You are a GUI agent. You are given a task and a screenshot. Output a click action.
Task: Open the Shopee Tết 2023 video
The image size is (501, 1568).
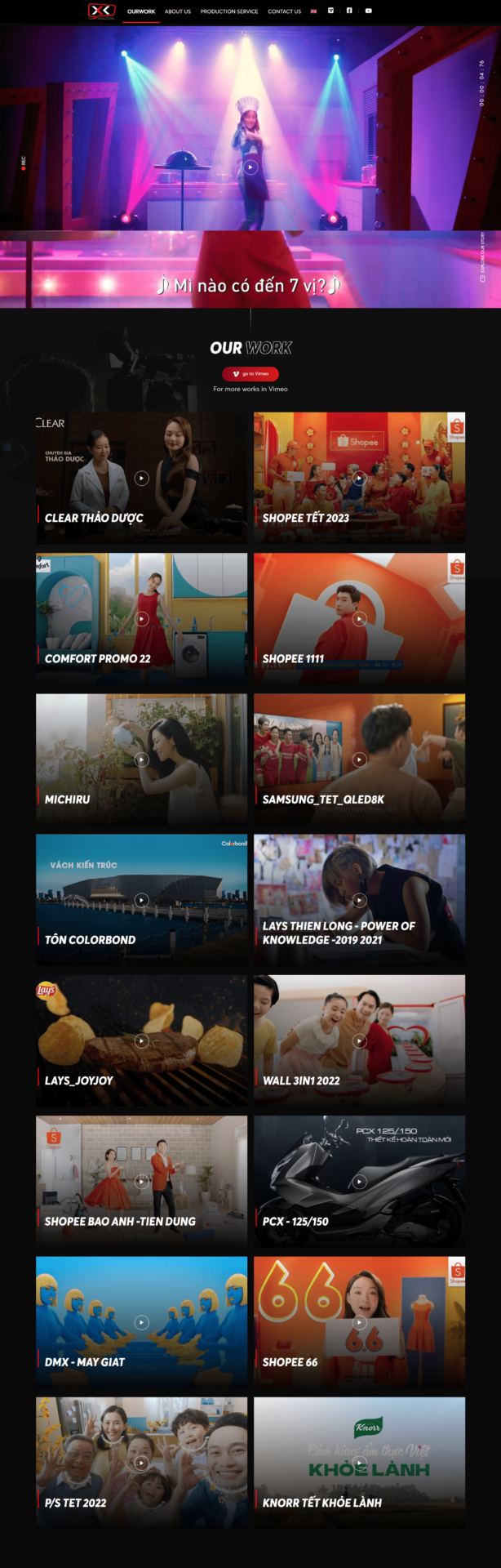pyautogui.click(x=359, y=478)
